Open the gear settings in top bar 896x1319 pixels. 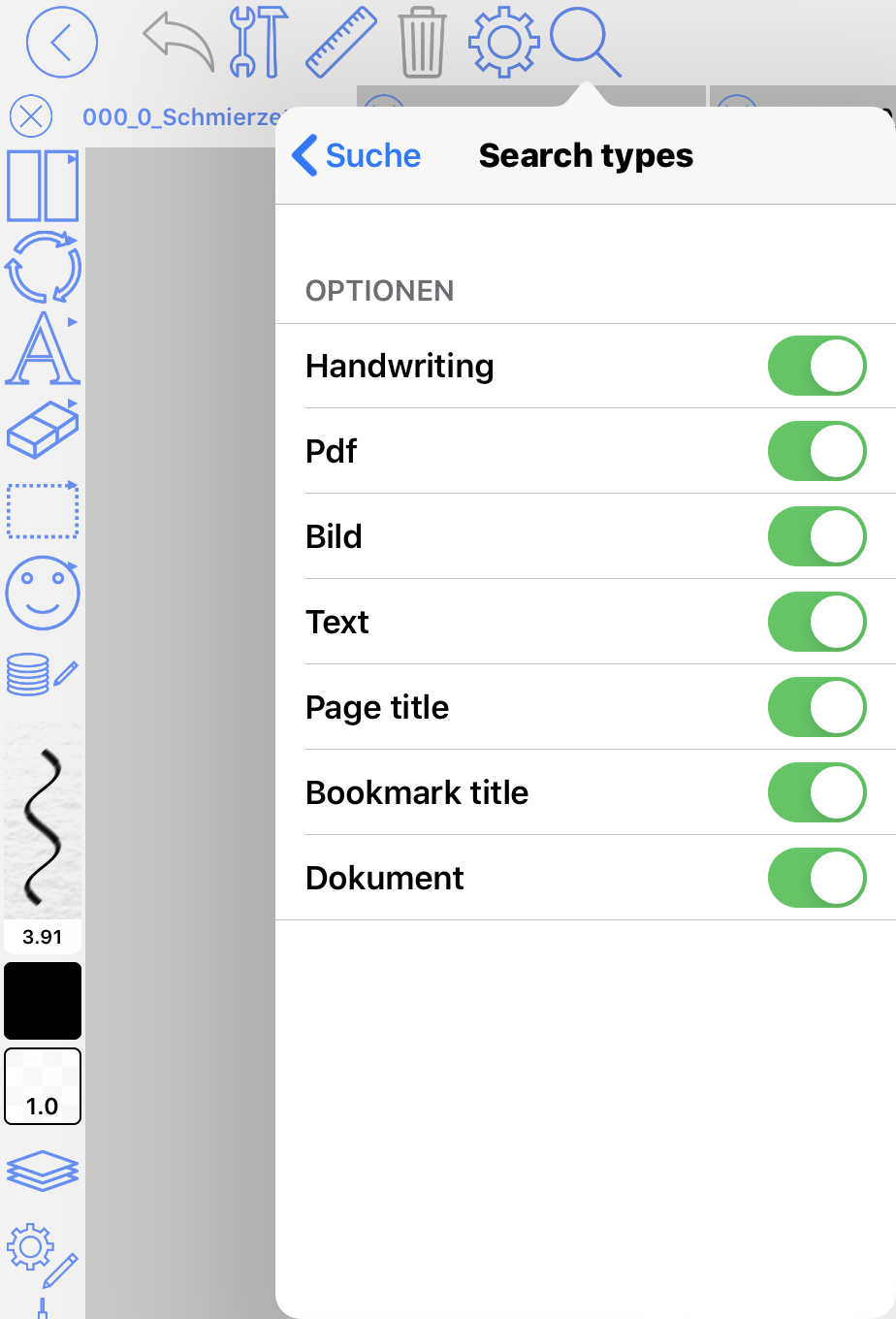(503, 43)
